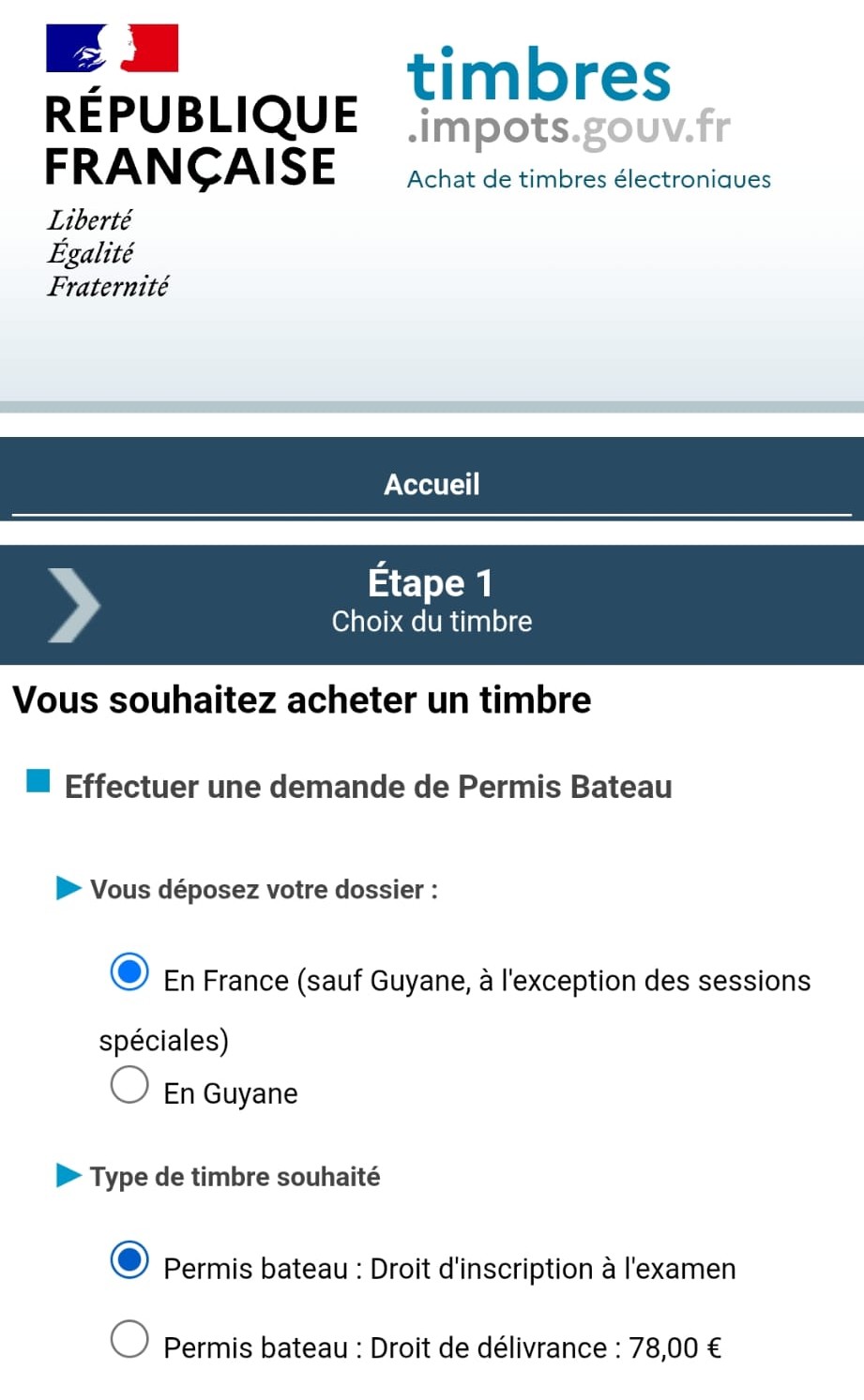The height and width of the screenshot is (1400, 864).
Task: Select Droit d'inscription à l'examen option
Action: click(129, 1259)
